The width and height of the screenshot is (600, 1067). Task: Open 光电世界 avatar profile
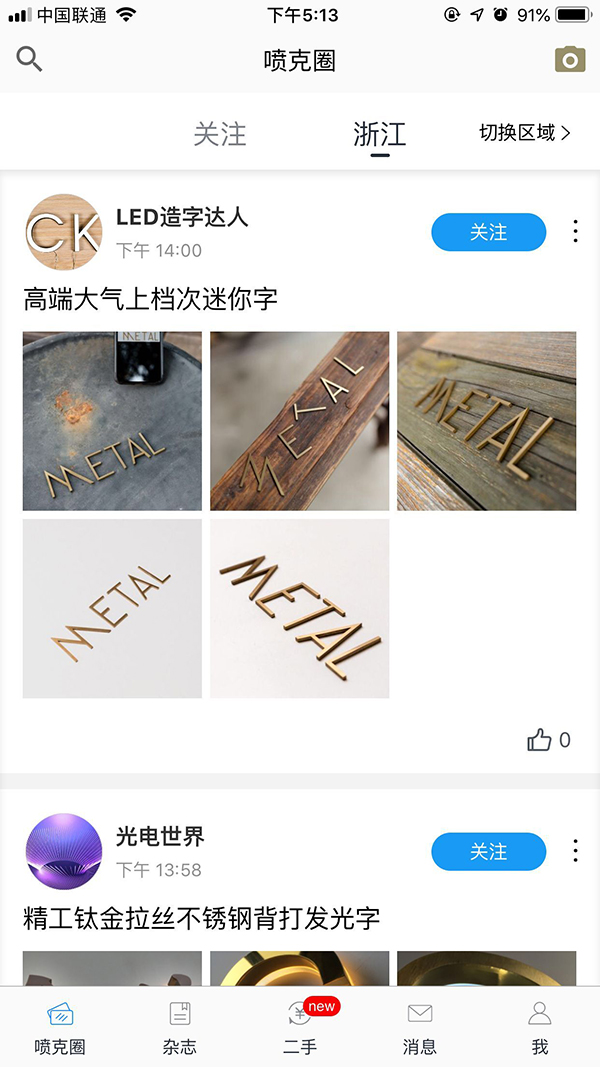(63, 852)
